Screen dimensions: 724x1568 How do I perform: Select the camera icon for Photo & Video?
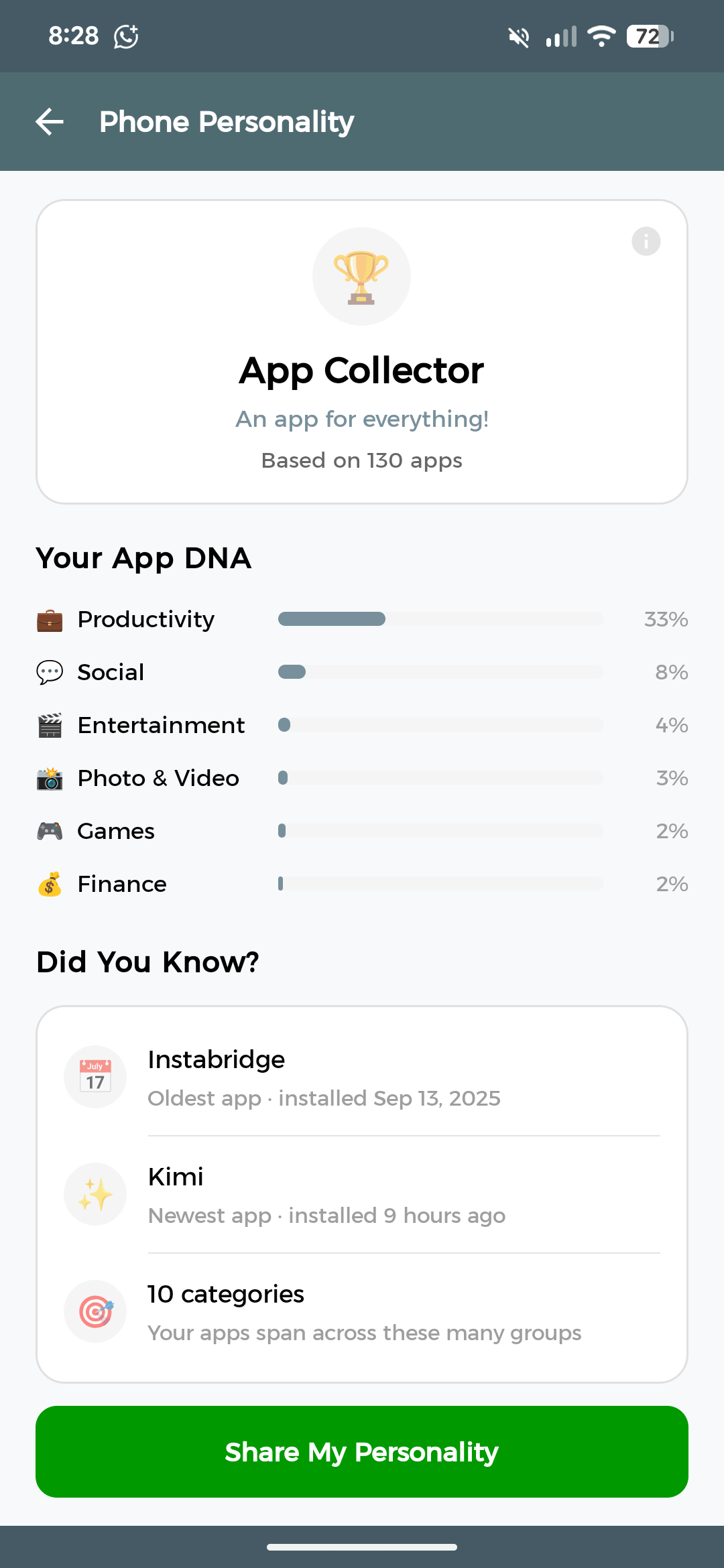(x=50, y=777)
